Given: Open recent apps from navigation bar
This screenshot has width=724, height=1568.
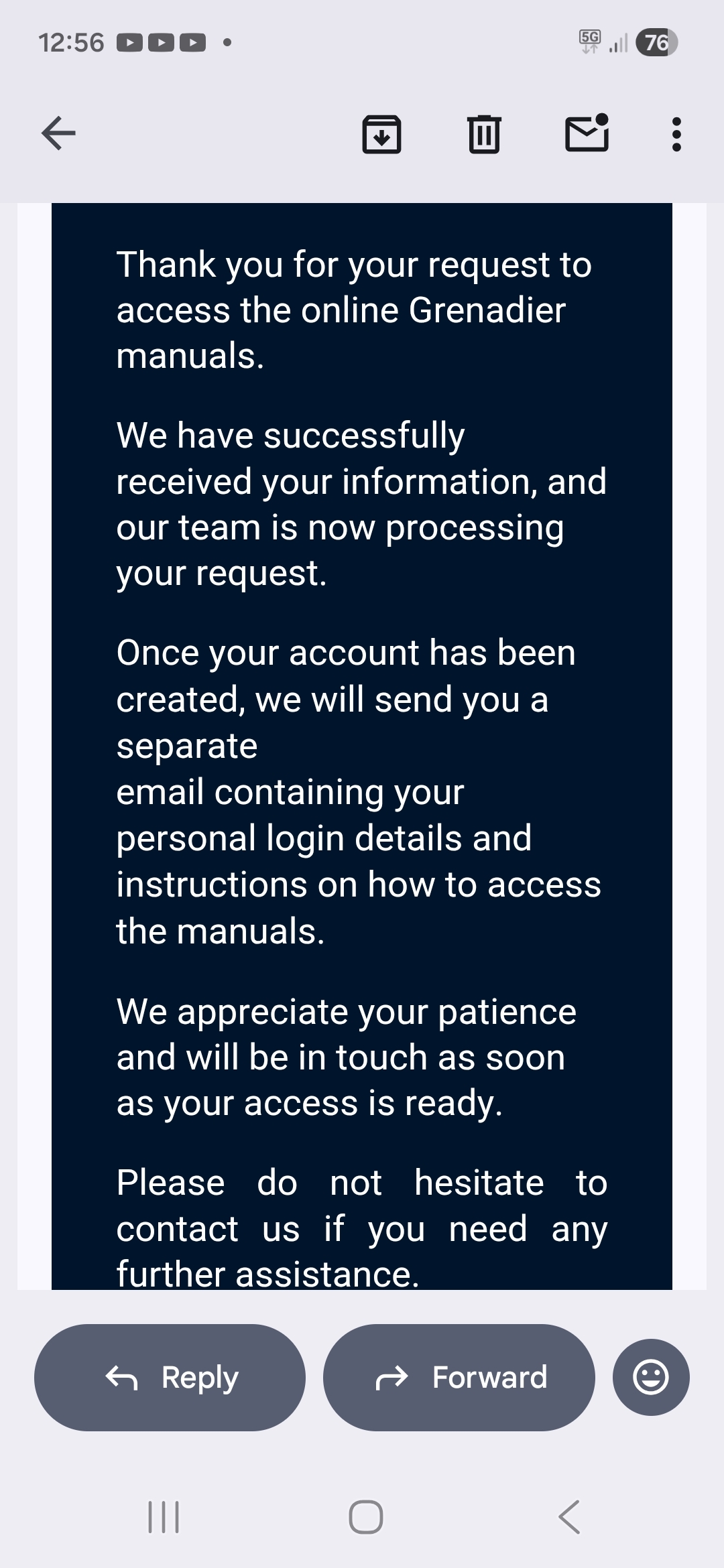Looking at the screenshot, I should 164,1516.
